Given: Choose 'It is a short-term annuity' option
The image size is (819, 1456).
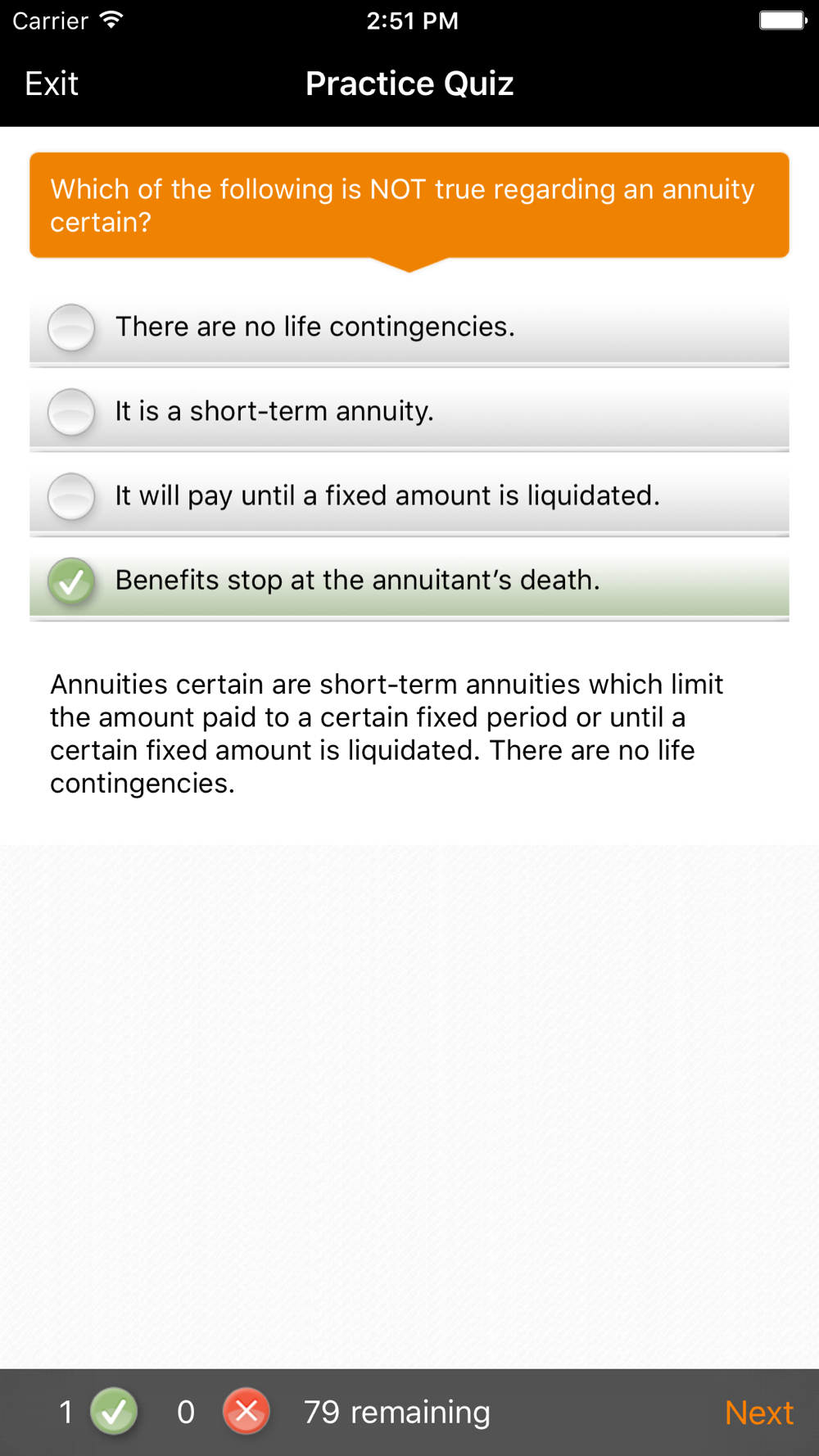Looking at the screenshot, I should point(409,412).
